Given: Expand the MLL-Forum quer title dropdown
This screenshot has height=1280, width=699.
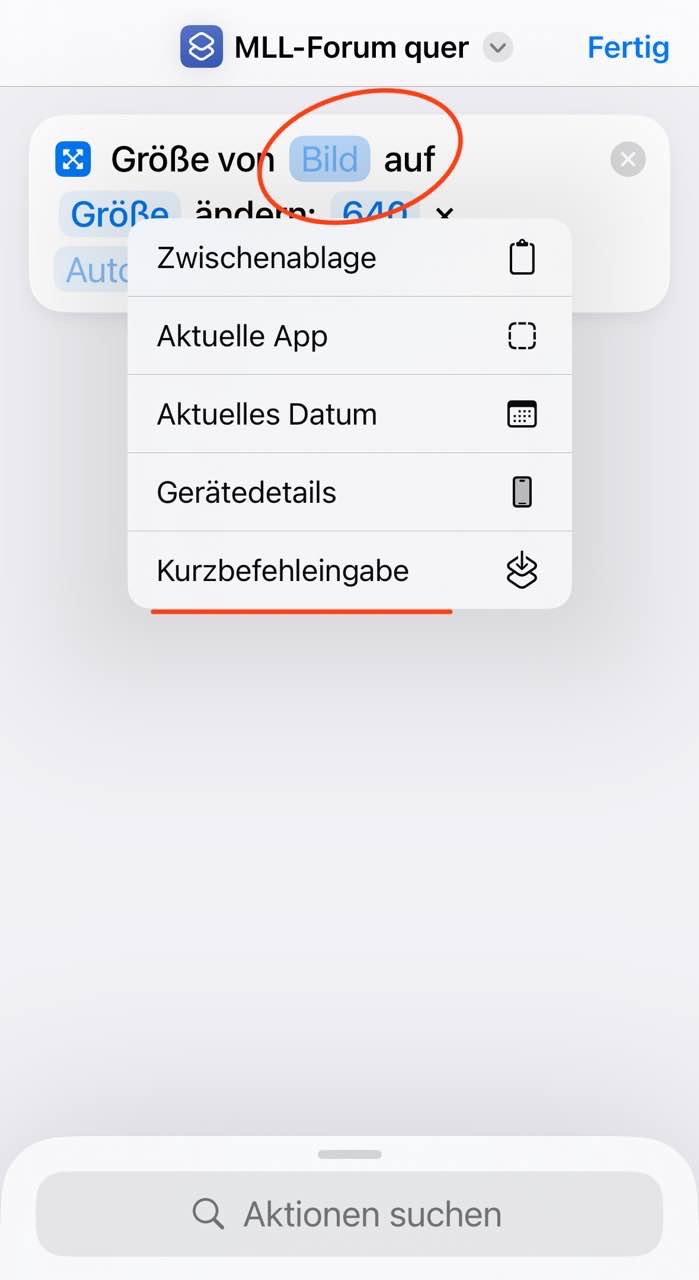Looking at the screenshot, I should 497,48.
